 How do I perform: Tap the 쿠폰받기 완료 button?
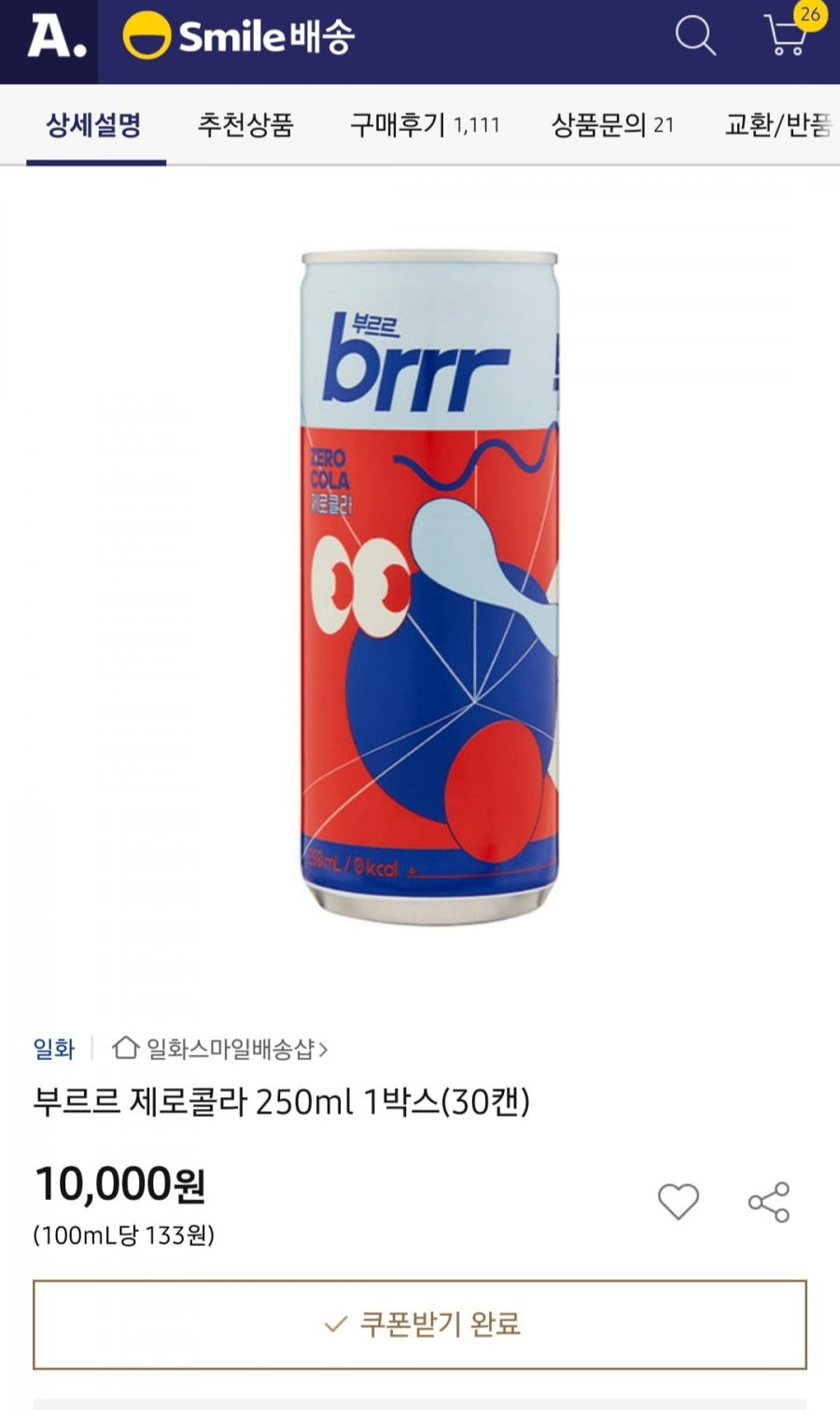tap(420, 1324)
